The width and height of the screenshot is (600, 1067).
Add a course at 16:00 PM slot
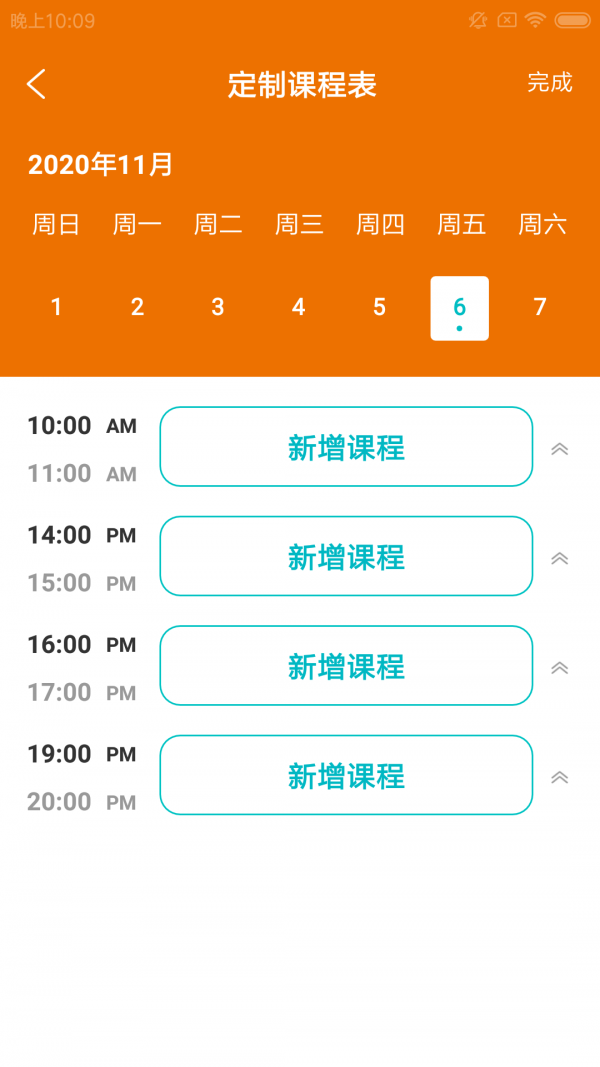(x=346, y=666)
